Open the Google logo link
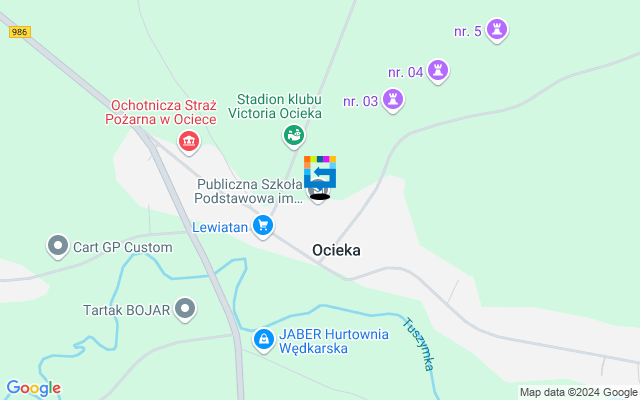The height and width of the screenshot is (400, 640). tap(33, 388)
